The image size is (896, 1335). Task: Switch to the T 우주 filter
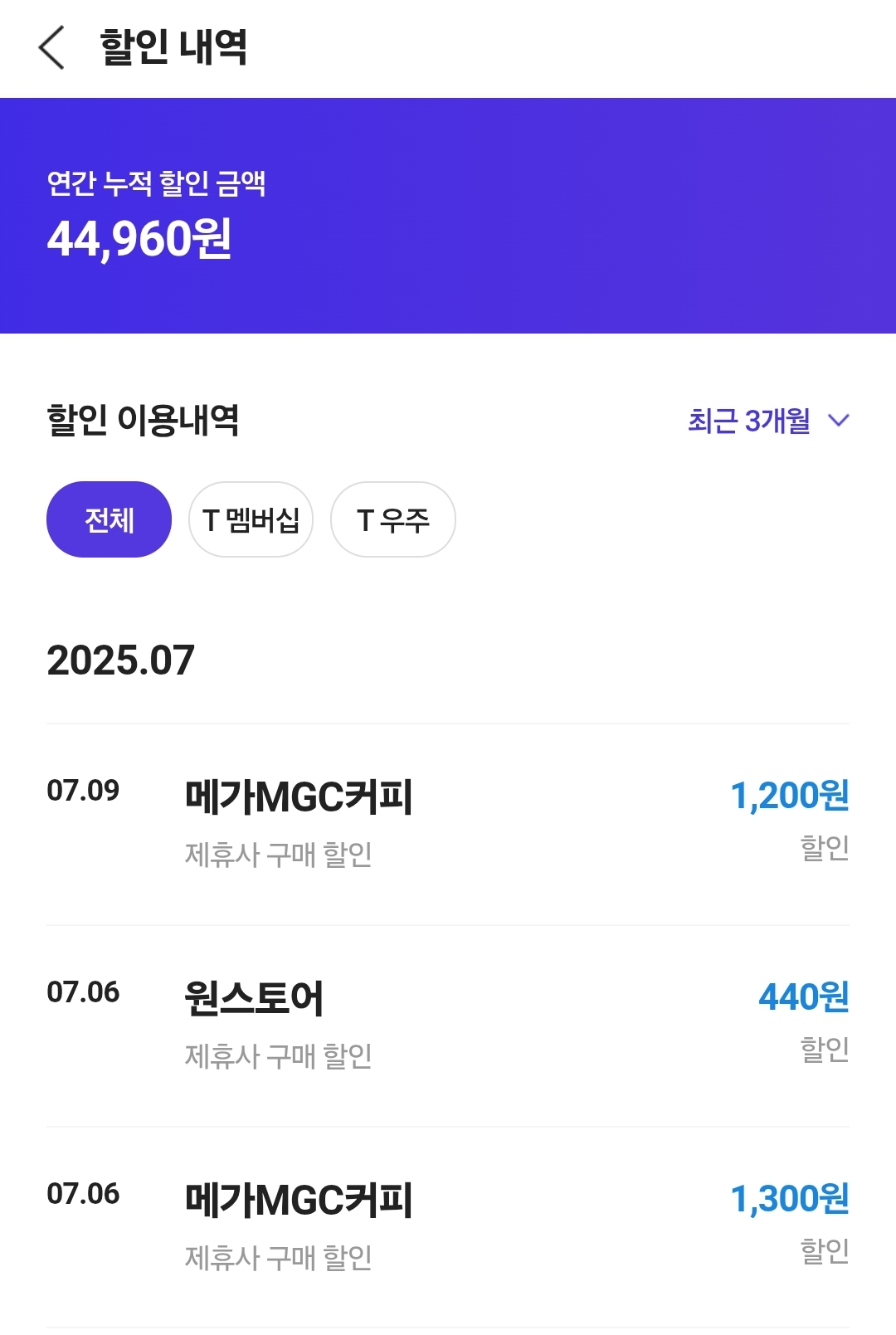point(392,519)
